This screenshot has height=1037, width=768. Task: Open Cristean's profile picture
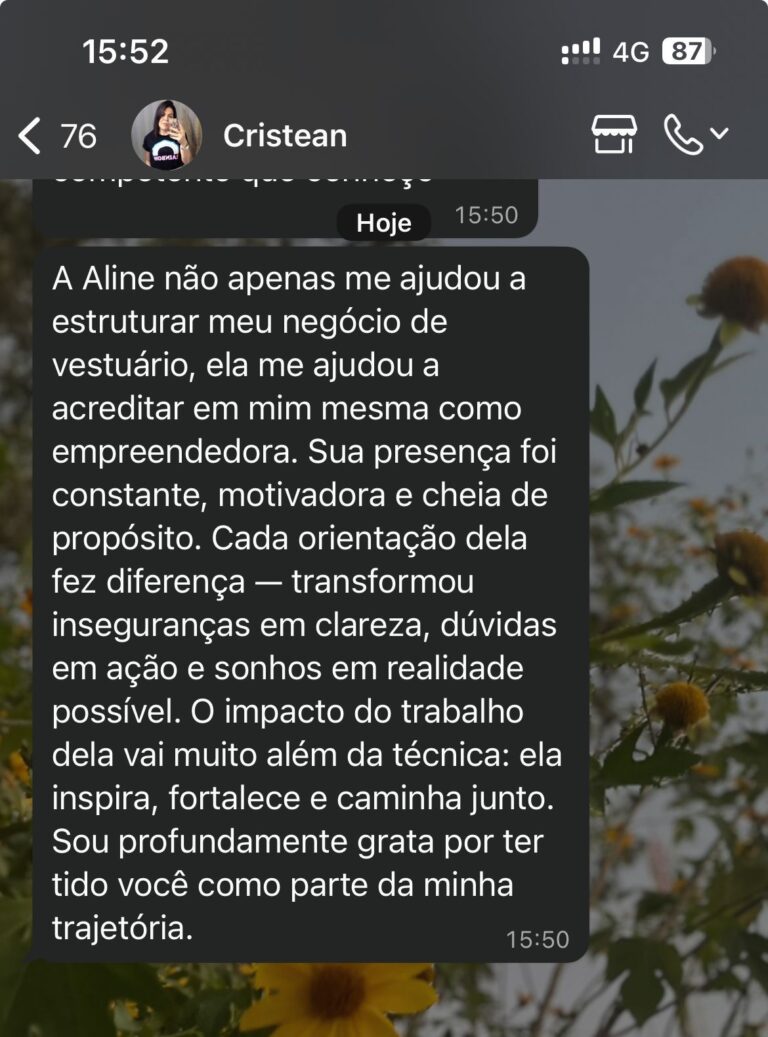pos(167,136)
